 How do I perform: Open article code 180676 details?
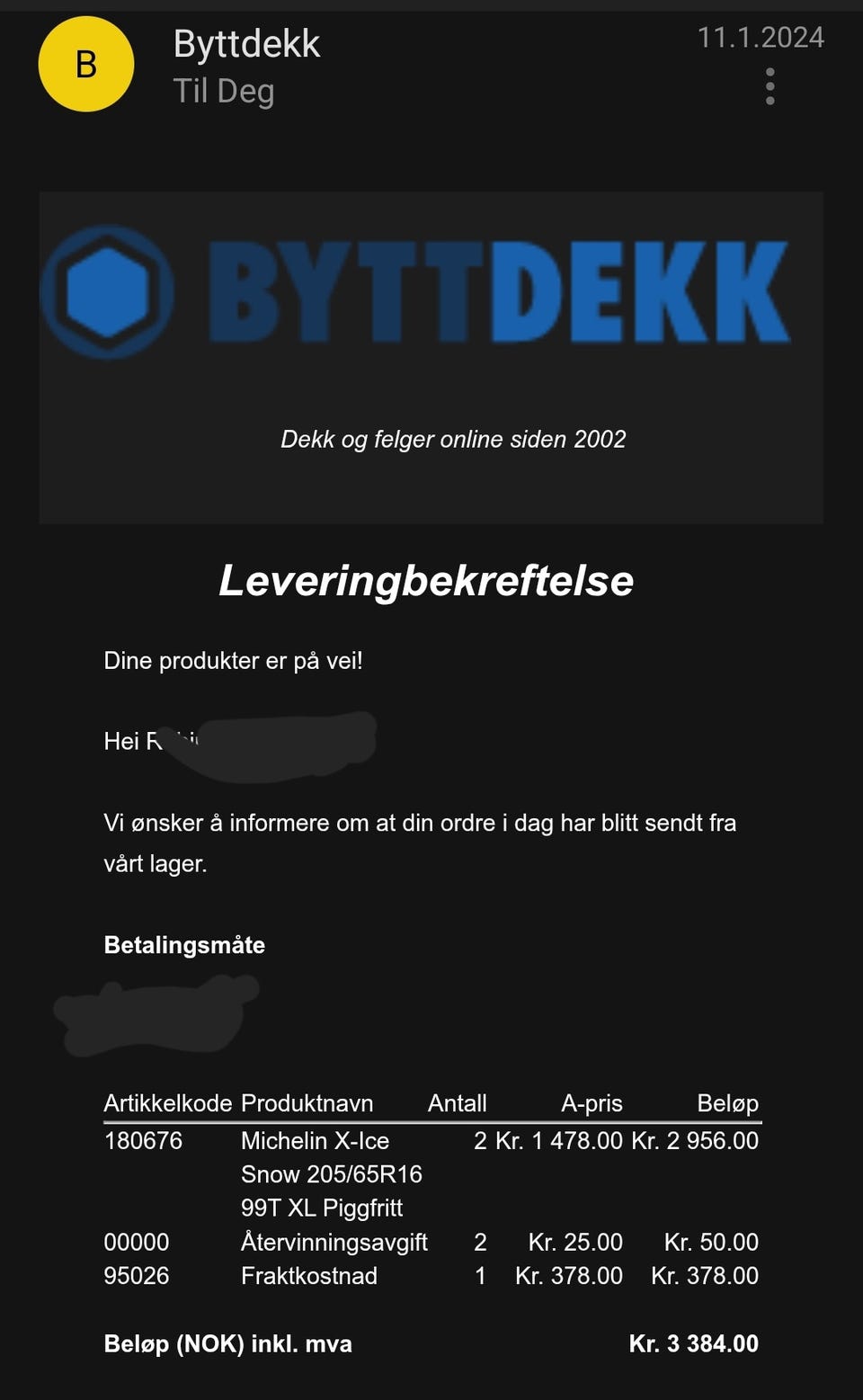click(x=144, y=1140)
